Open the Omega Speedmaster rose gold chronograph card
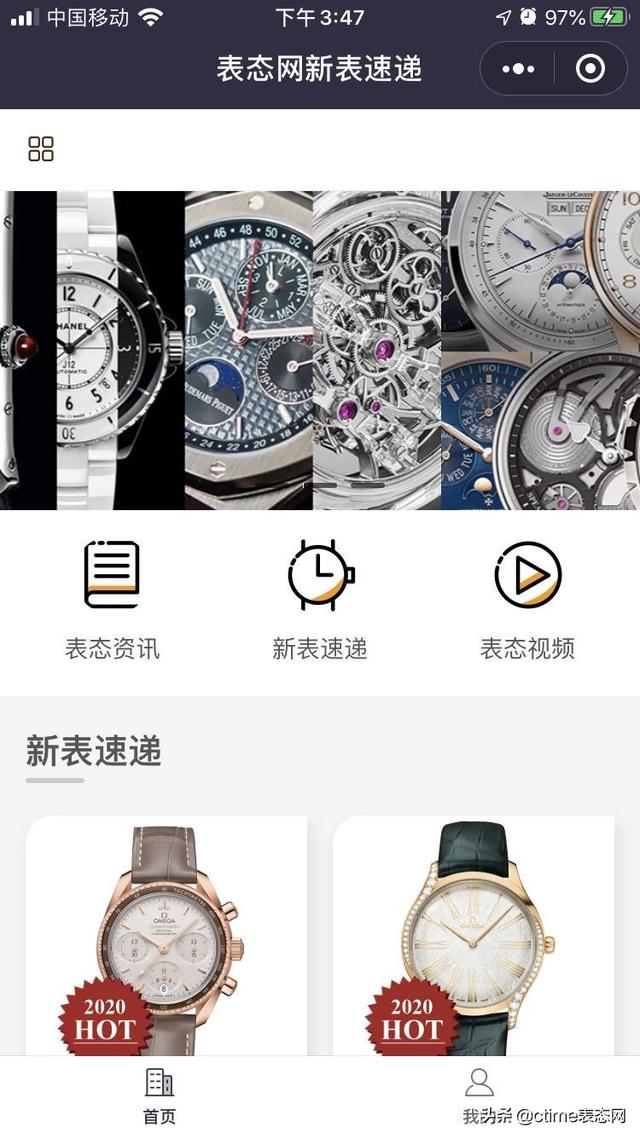This screenshot has height=1138, width=640. [166, 935]
